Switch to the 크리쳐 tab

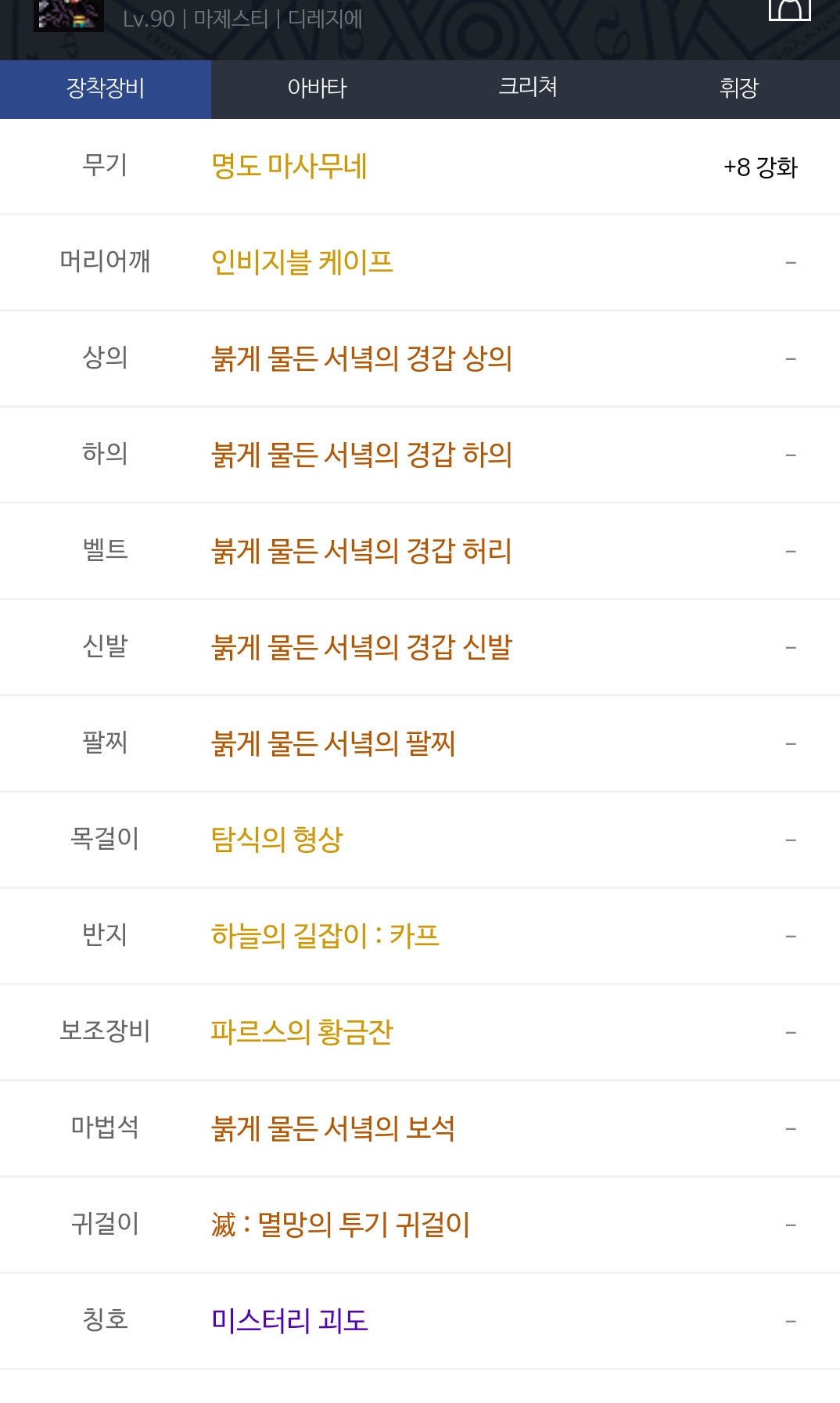528,88
